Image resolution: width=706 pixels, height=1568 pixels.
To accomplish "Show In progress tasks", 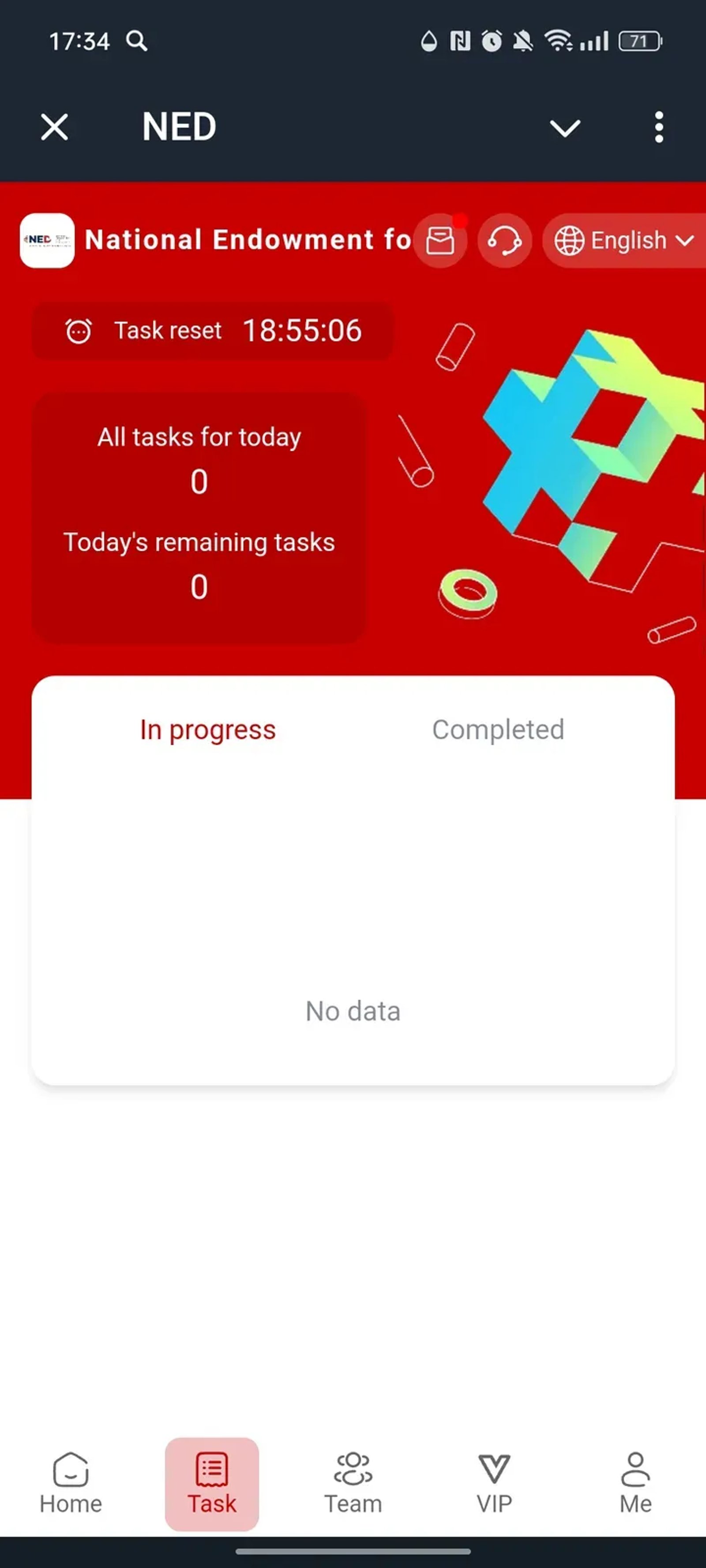I will 208,729.
